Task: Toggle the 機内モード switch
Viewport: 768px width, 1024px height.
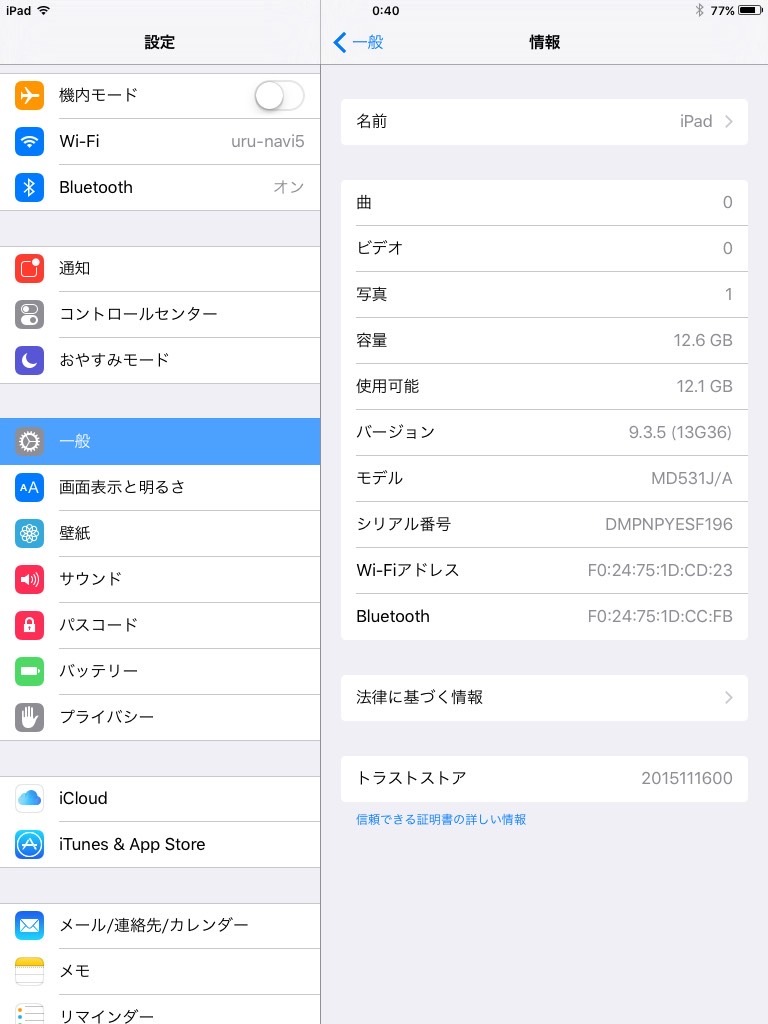Action: (278, 96)
